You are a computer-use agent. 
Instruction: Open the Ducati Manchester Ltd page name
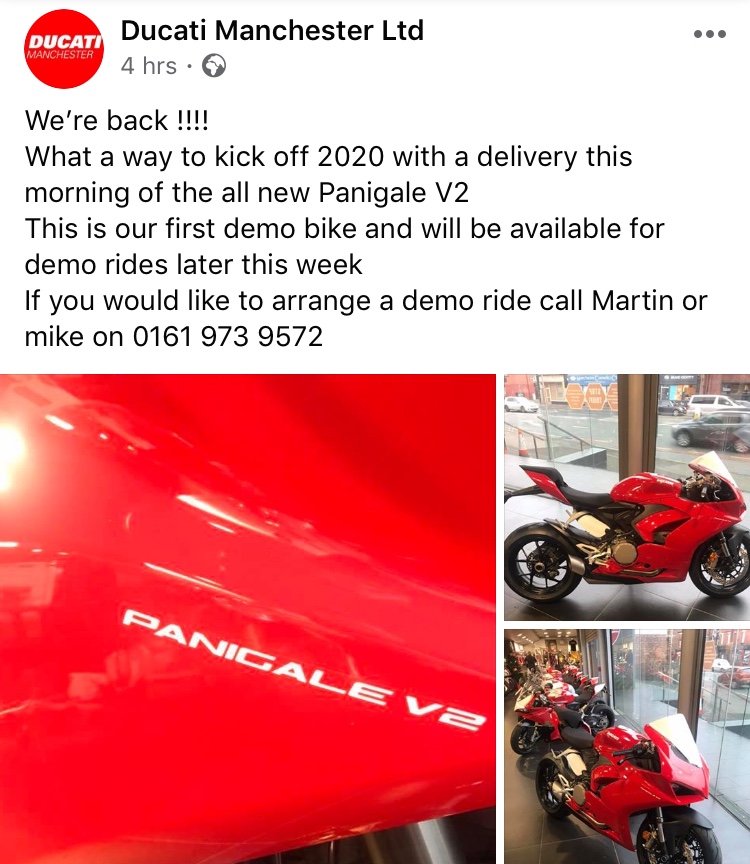(272, 30)
